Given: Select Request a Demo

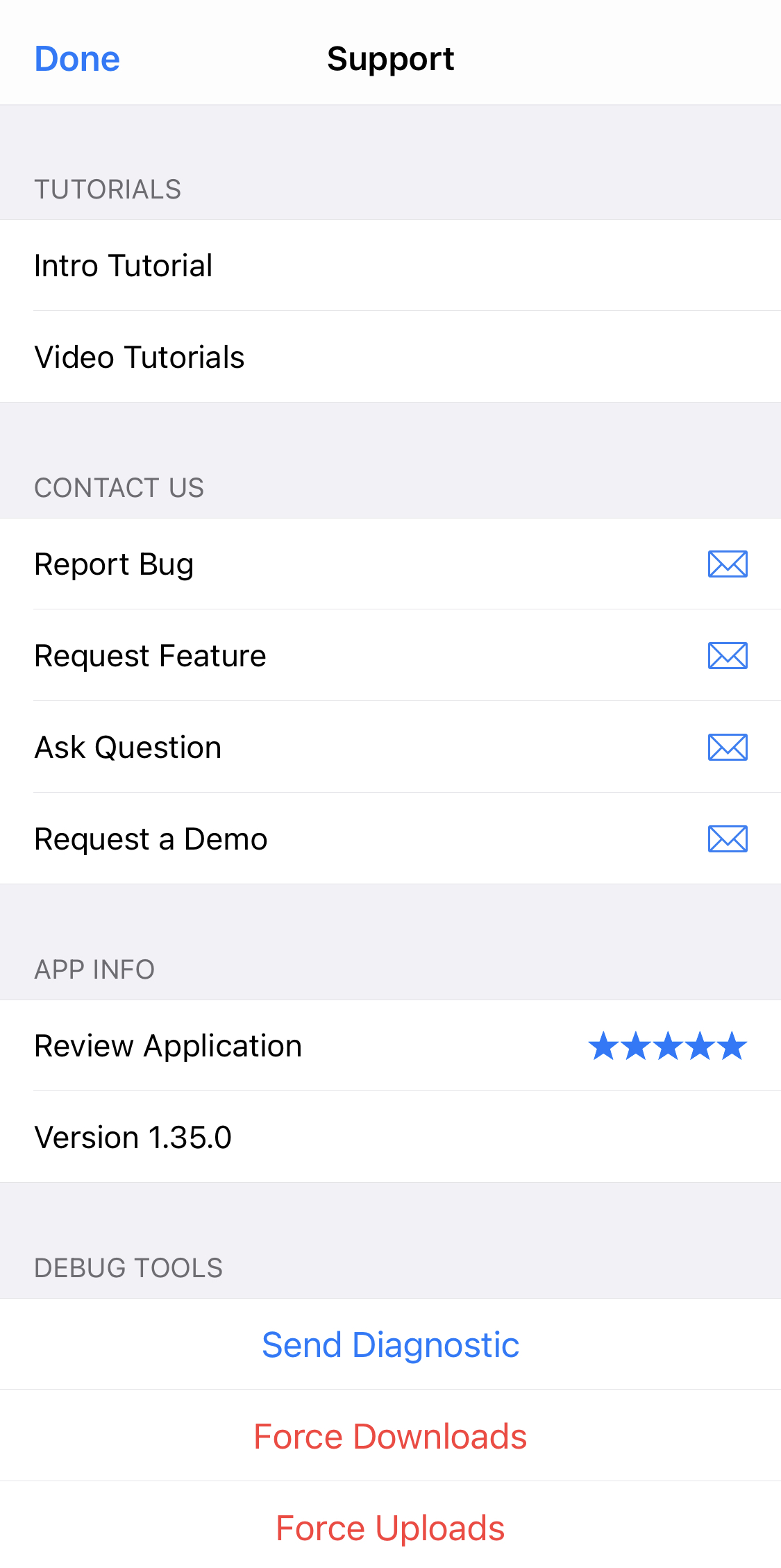Looking at the screenshot, I should pos(390,838).
